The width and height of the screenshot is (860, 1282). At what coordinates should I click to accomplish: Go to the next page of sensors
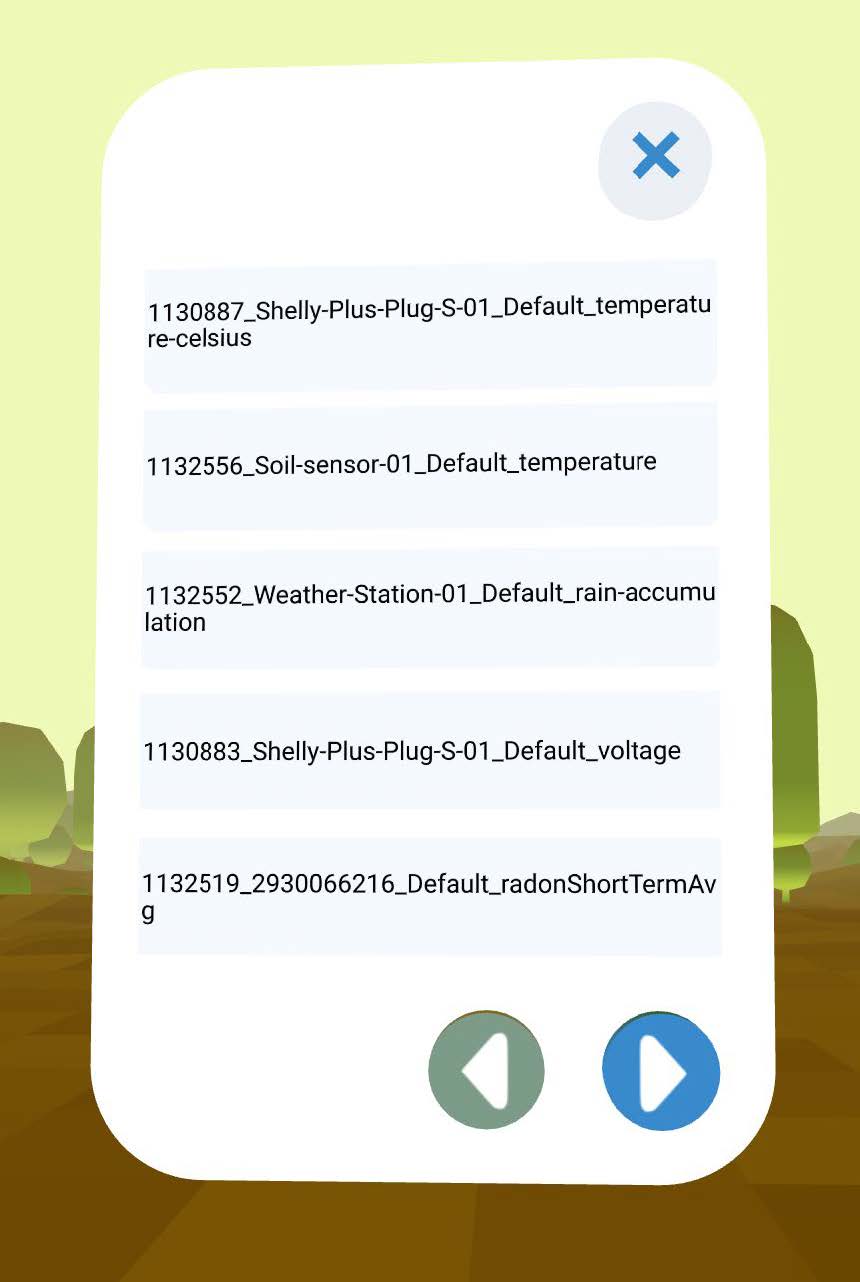coord(661,1071)
